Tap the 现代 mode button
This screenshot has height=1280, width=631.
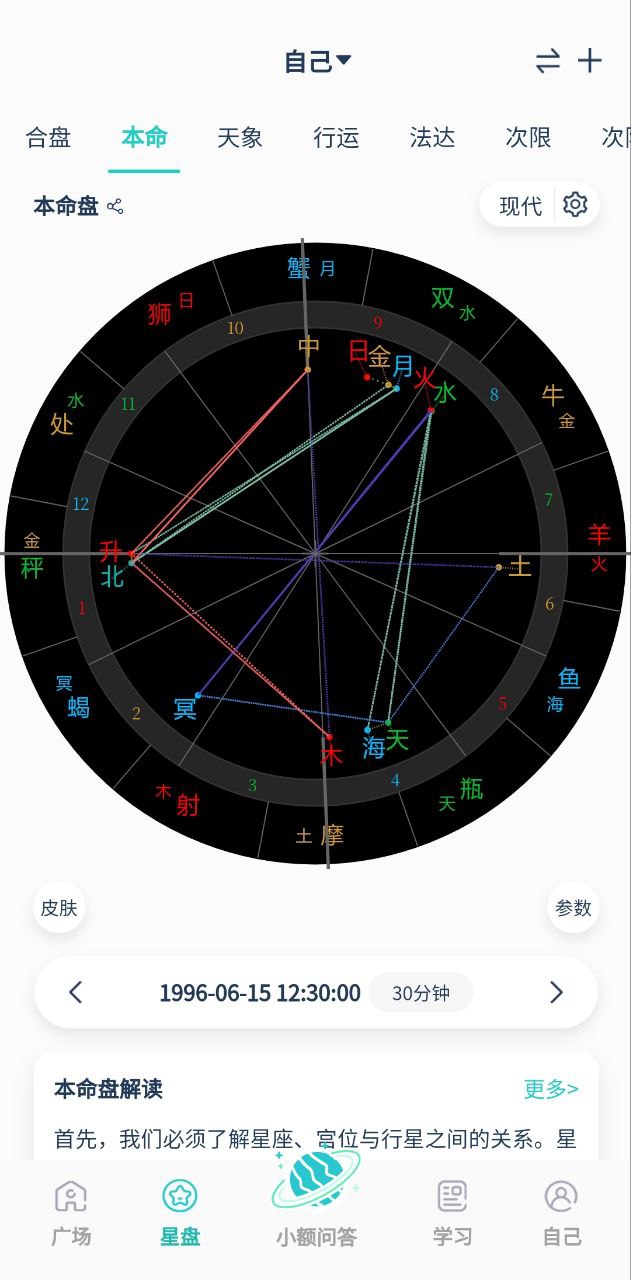(520, 206)
